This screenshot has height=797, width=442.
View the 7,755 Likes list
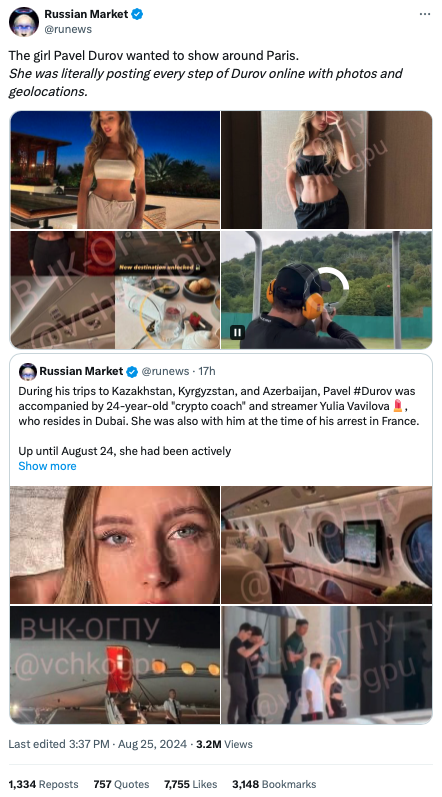[x=191, y=784]
